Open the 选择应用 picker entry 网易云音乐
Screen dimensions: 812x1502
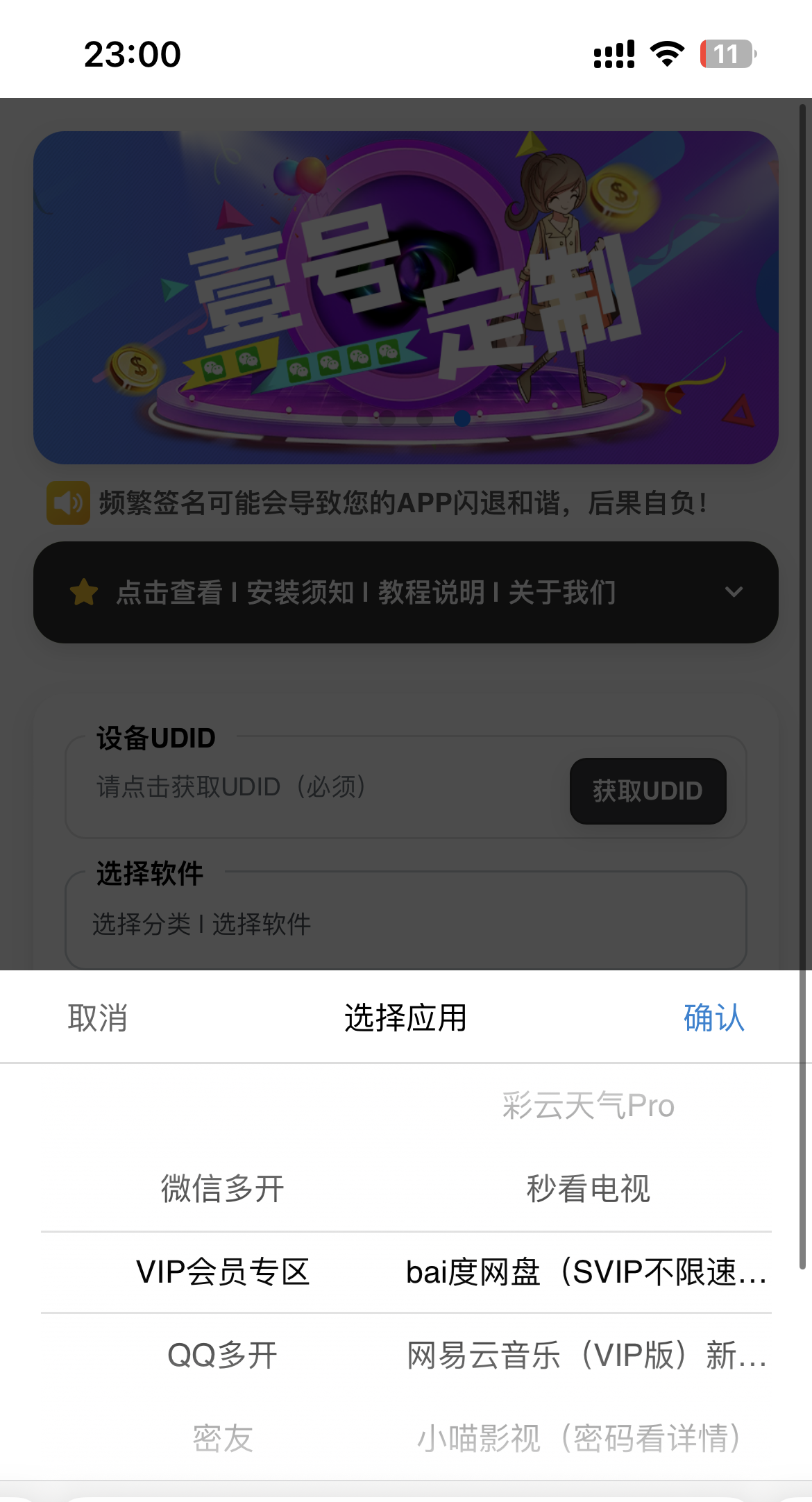click(x=586, y=1354)
